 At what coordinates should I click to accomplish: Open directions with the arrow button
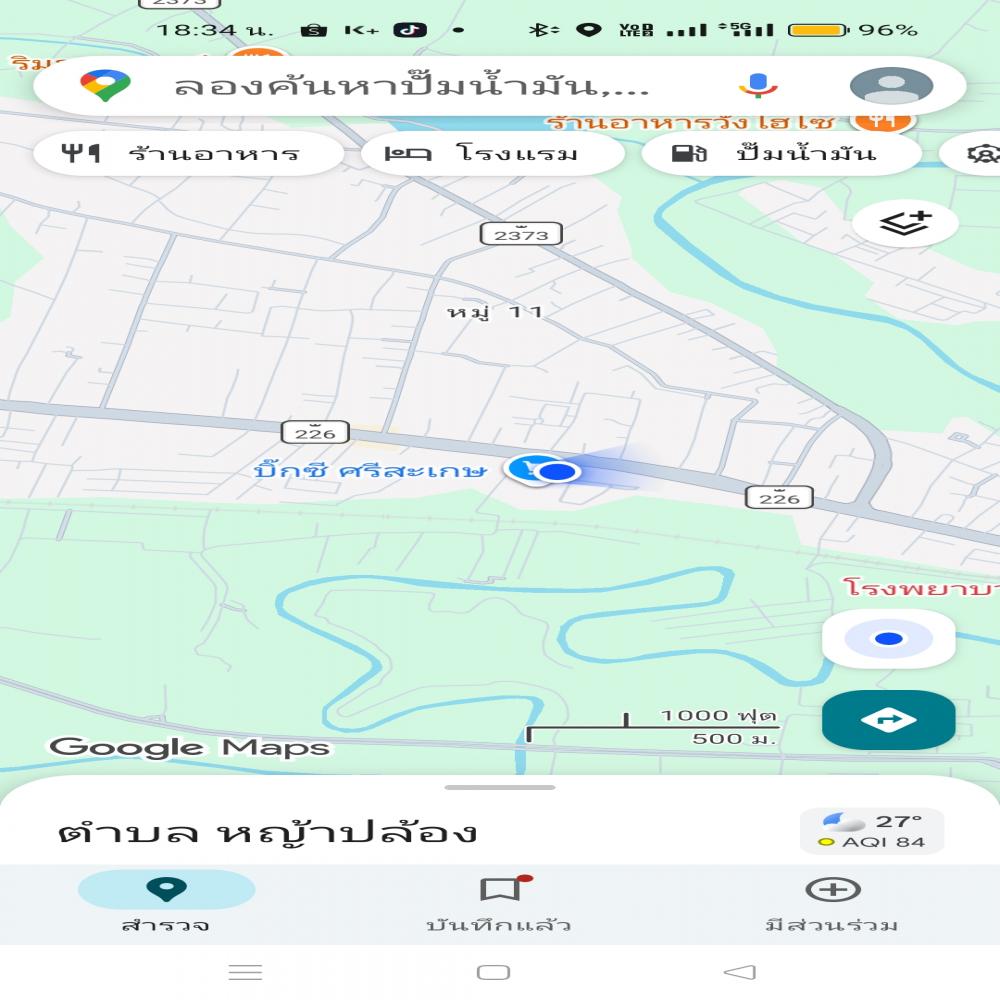[888, 719]
